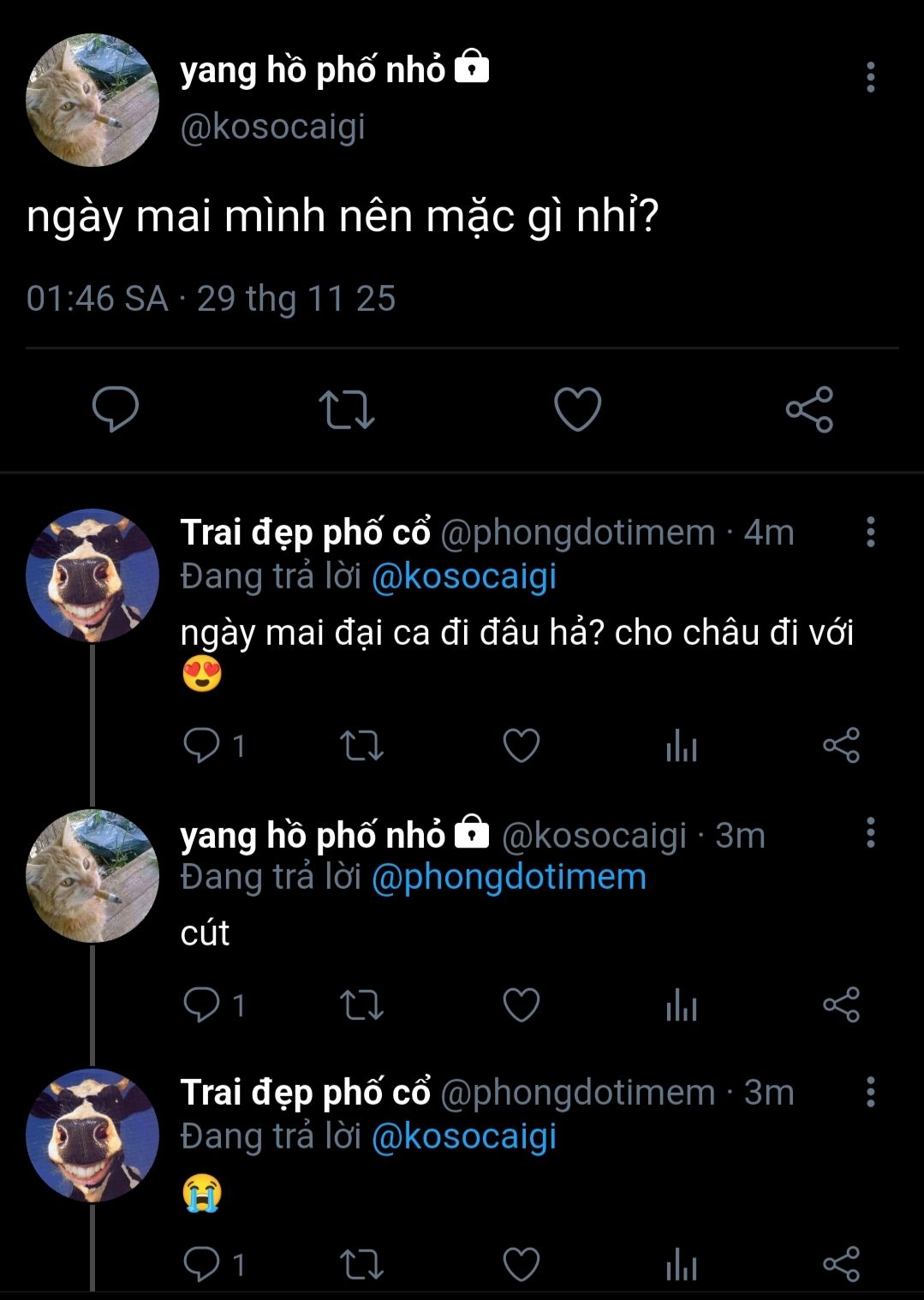Share the main tweet
This screenshot has width=924, height=1300.
(x=809, y=408)
